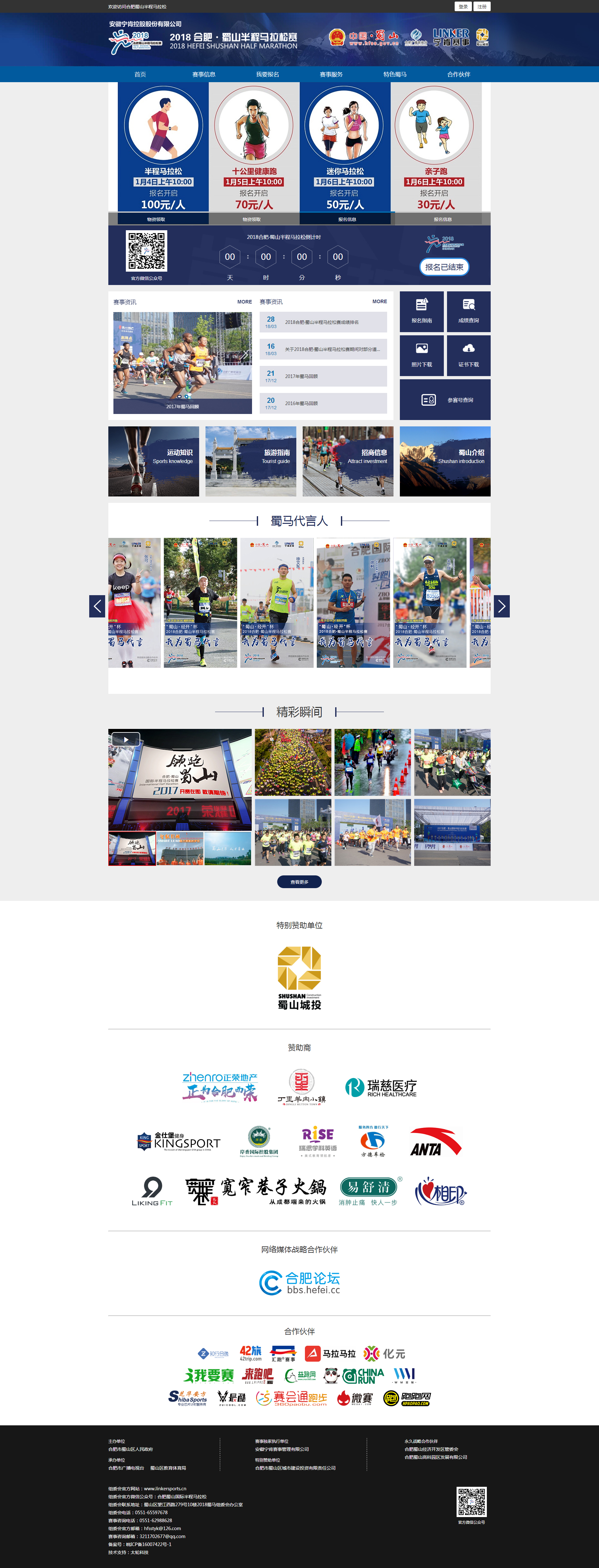The width and height of the screenshot is (599, 1568).
Task: Read news item 2017年蜀马回顾 dated 21
Action: (323, 376)
